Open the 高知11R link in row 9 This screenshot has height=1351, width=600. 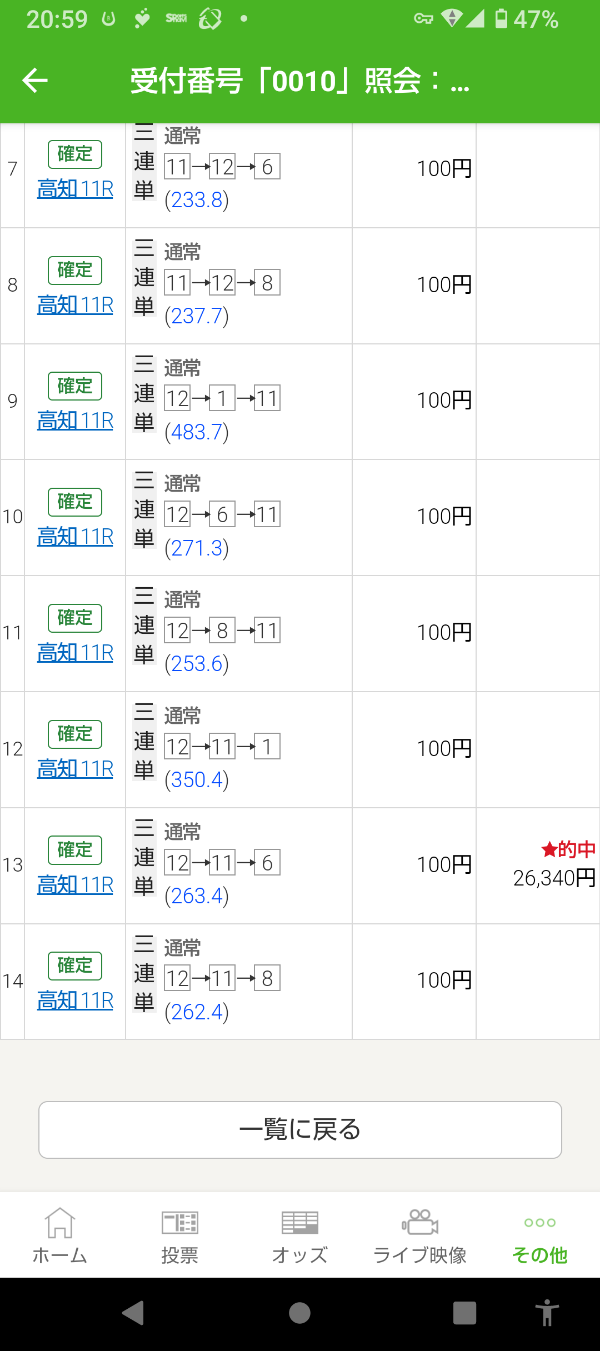[x=75, y=420]
